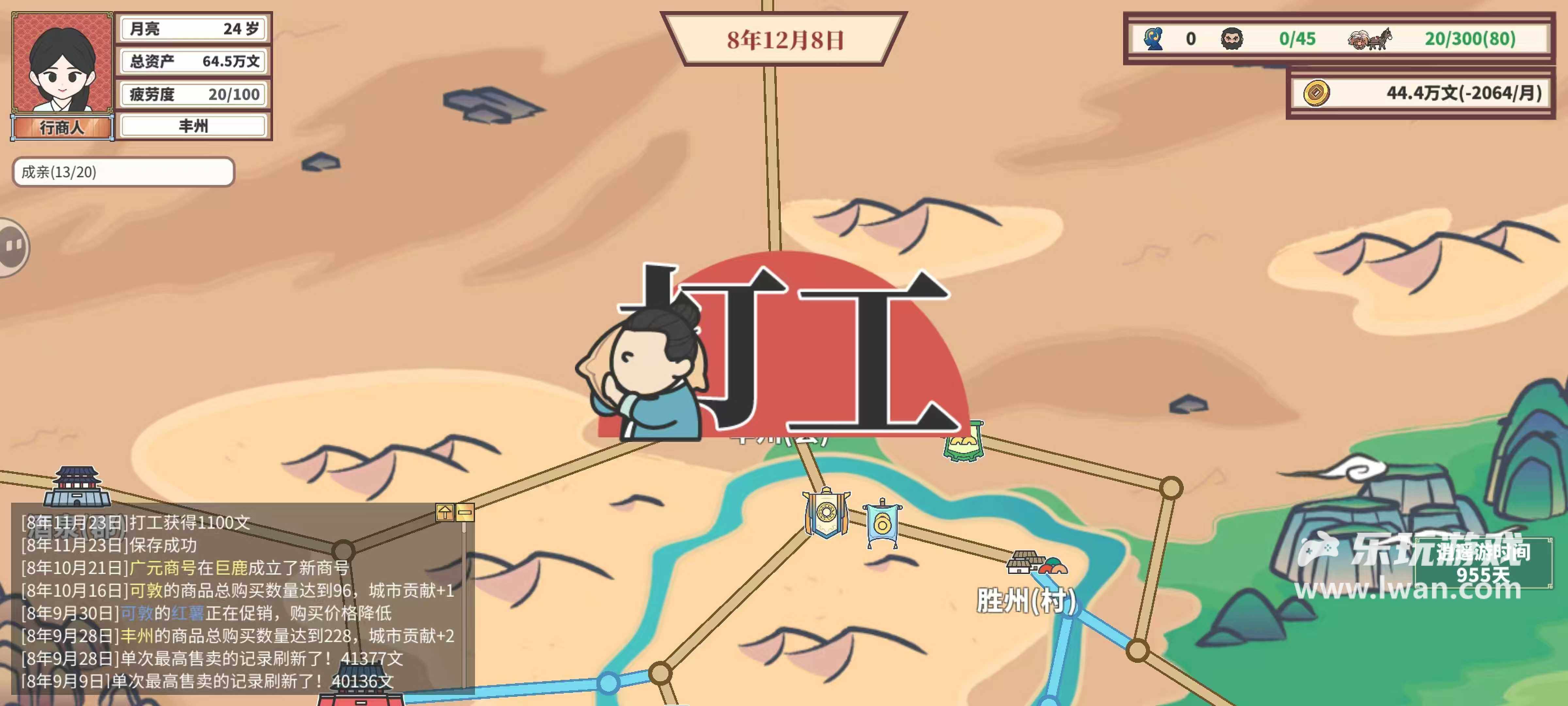The width and height of the screenshot is (1568, 706).
Task: Open the 成亲(13/20) quest tracker
Action: pos(123,172)
